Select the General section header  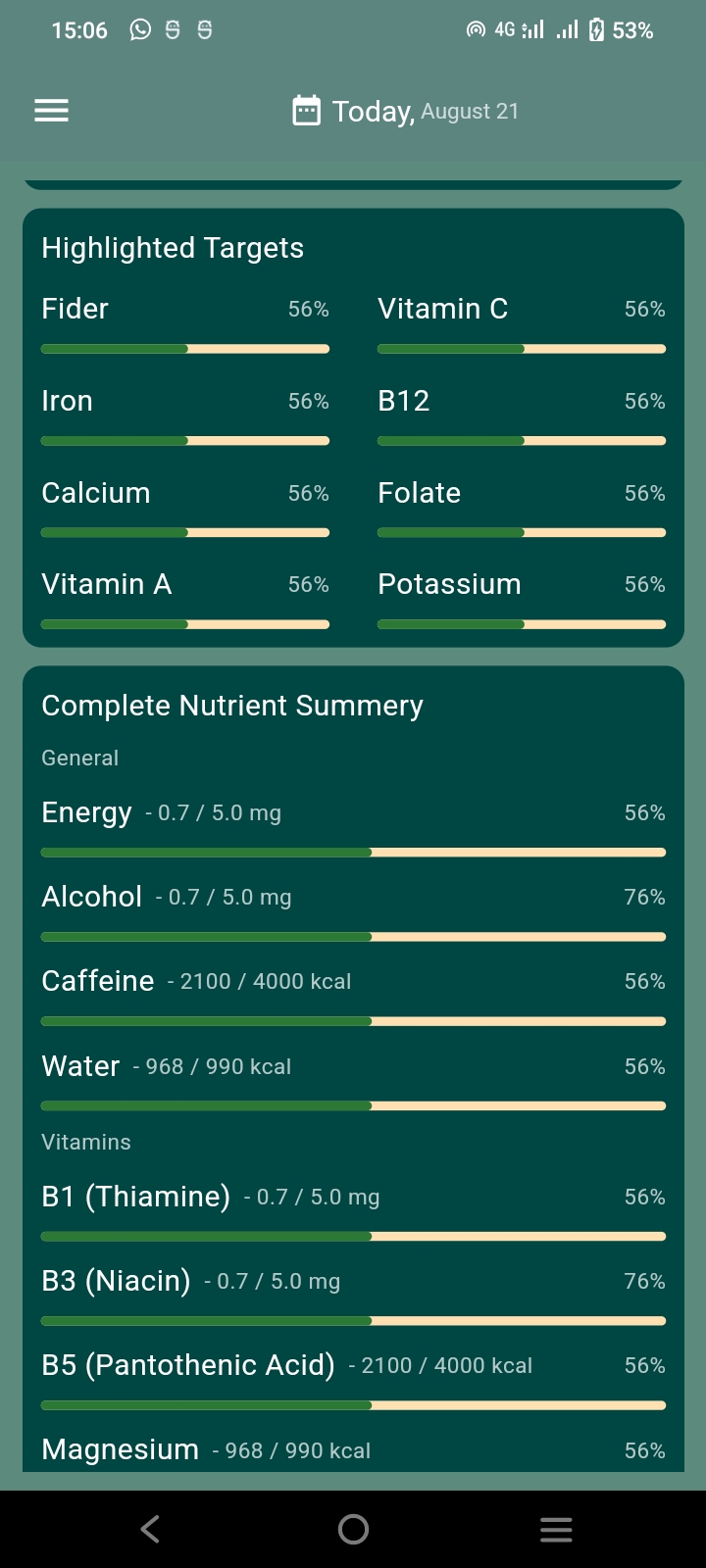pyautogui.click(x=79, y=758)
